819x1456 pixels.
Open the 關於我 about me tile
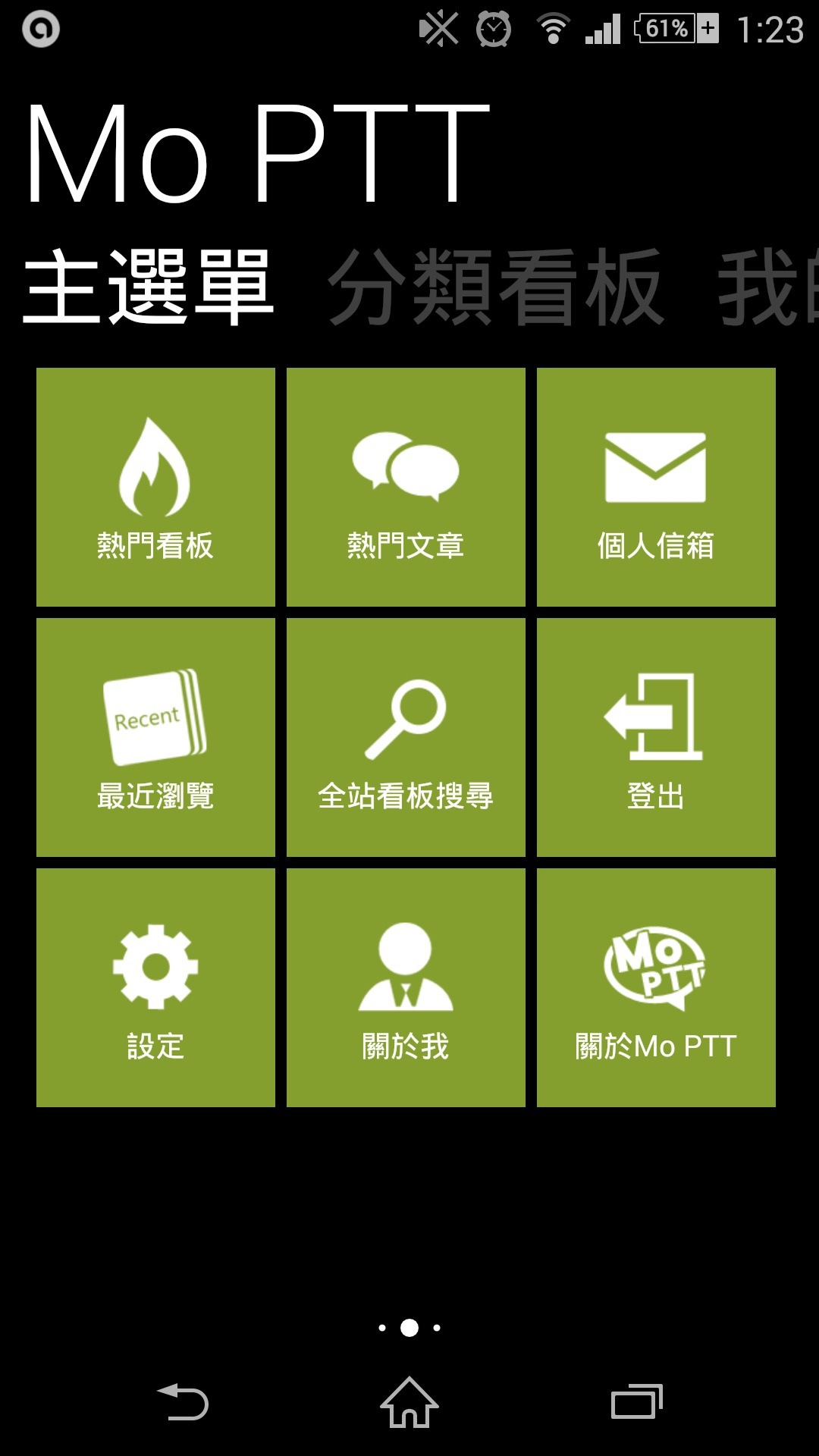406,987
